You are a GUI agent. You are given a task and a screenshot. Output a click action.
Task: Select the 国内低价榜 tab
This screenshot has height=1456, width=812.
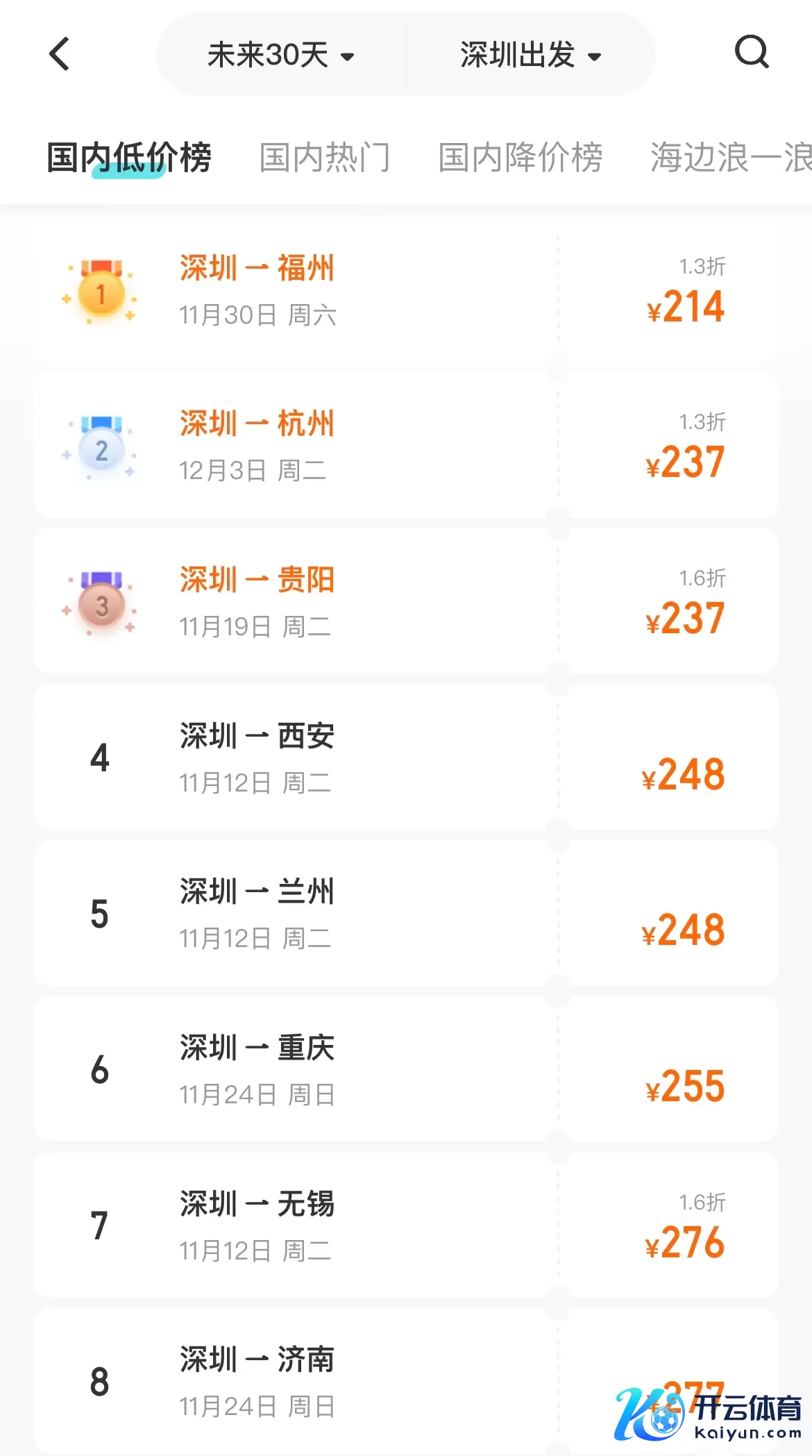[129, 157]
